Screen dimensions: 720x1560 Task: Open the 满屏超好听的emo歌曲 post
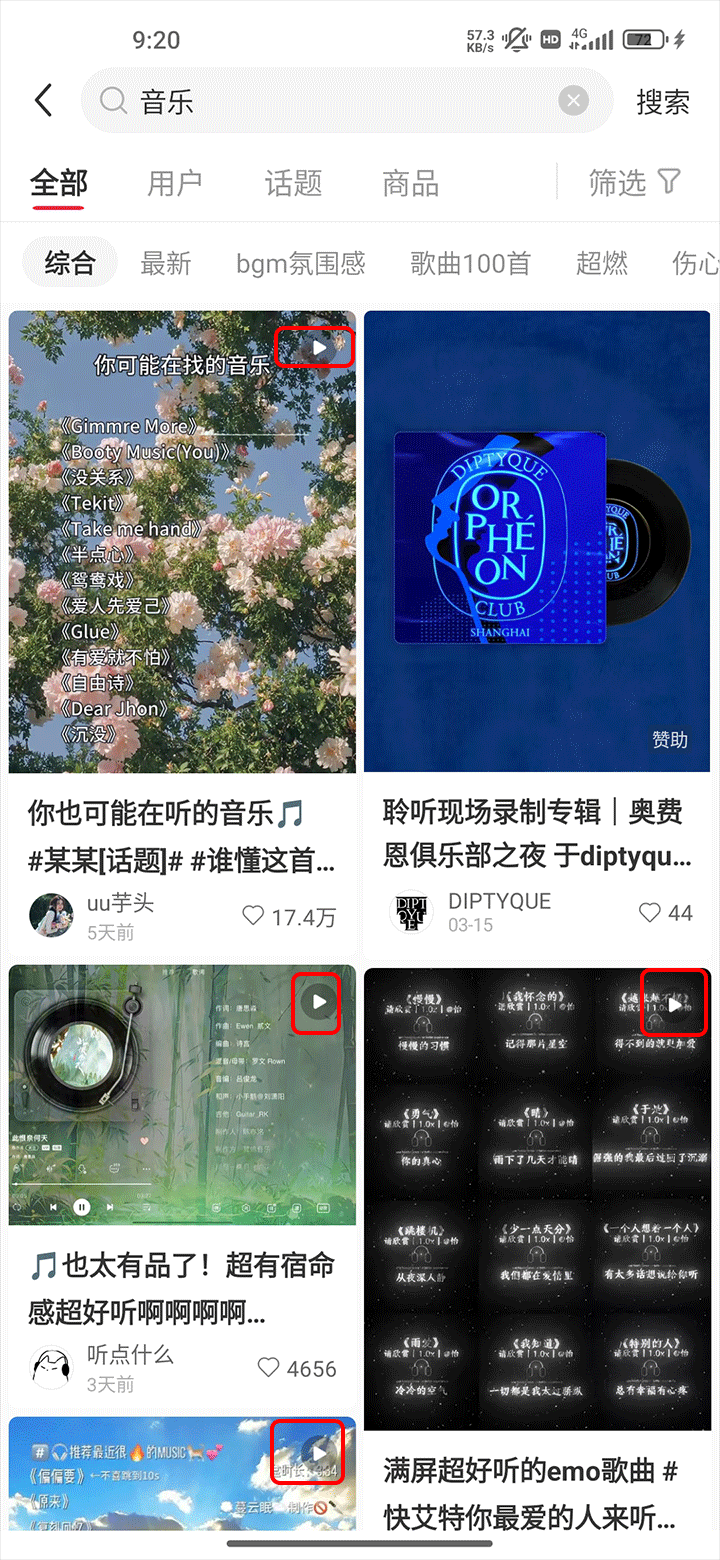(x=537, y=1200)
